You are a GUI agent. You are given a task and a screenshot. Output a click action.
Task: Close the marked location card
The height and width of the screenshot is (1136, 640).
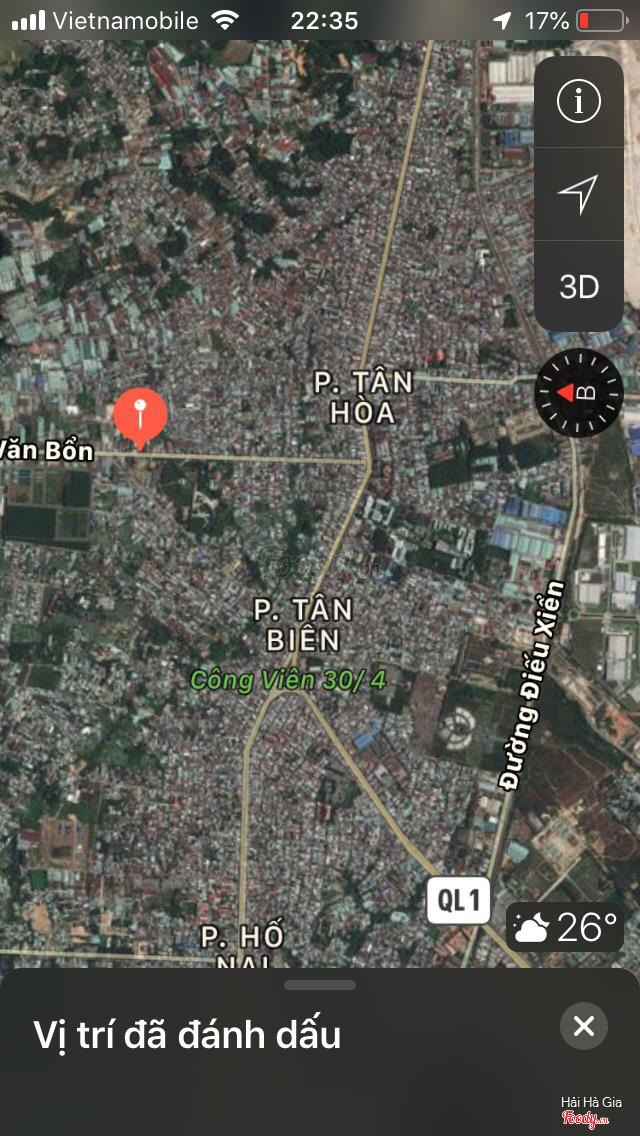584,1025
